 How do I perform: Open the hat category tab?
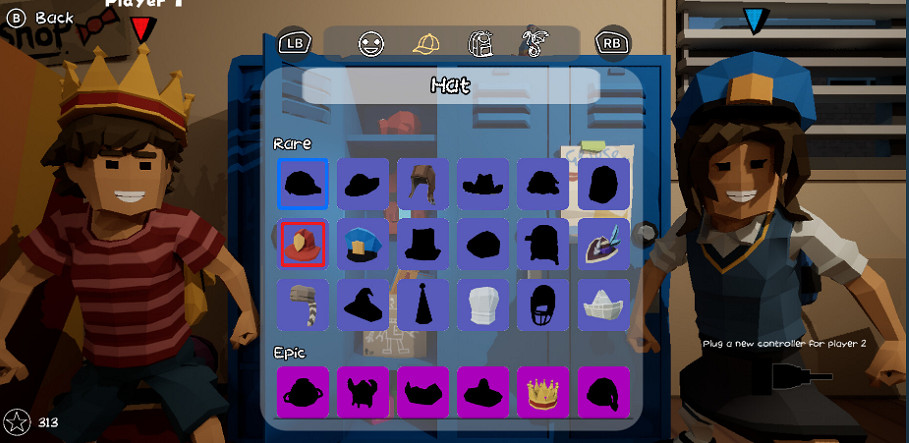point(426,43)
